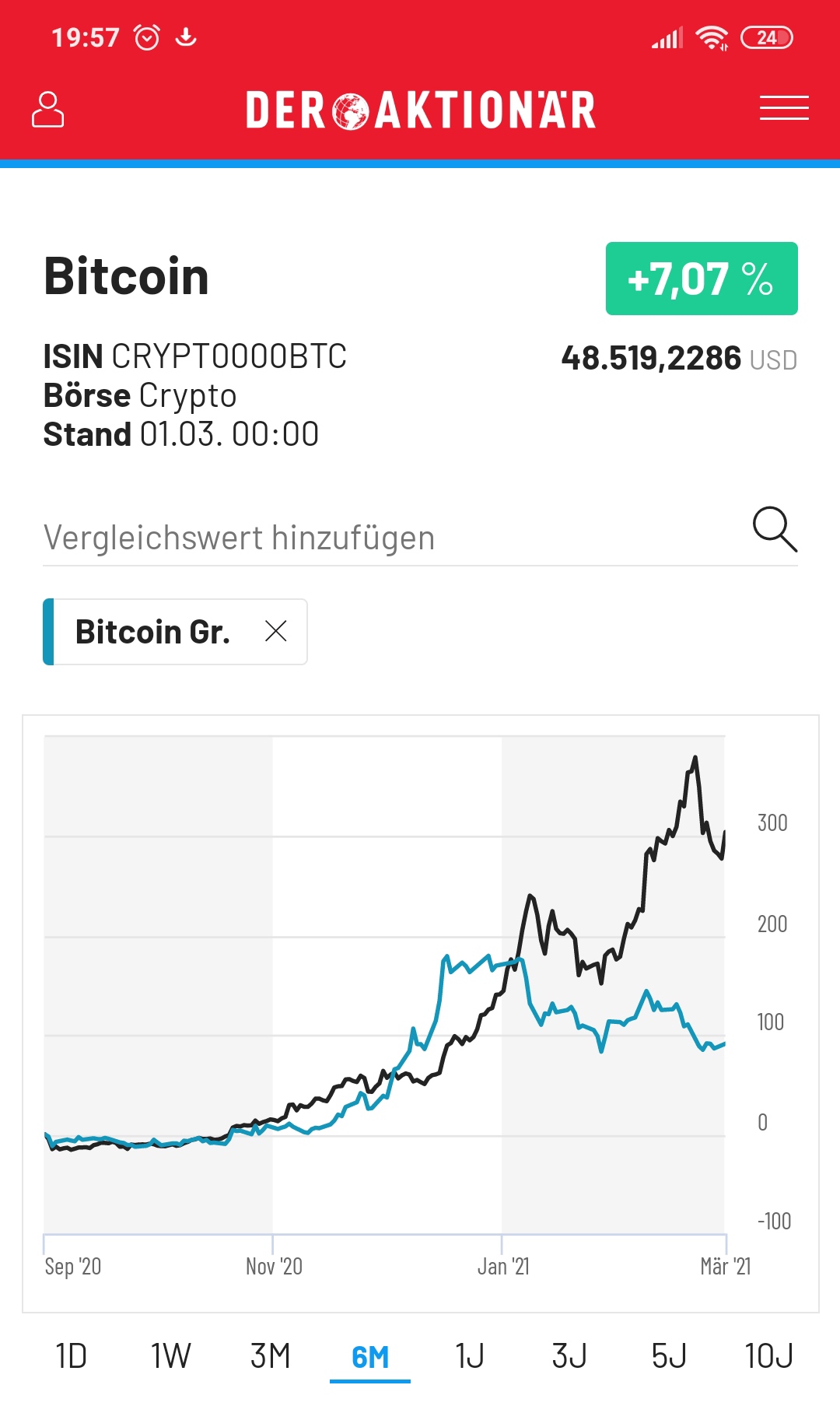Viewport: 840px width, 1427px height.
Task: Go to the Der Aktionär home logo
Action: tap(420, 110)
